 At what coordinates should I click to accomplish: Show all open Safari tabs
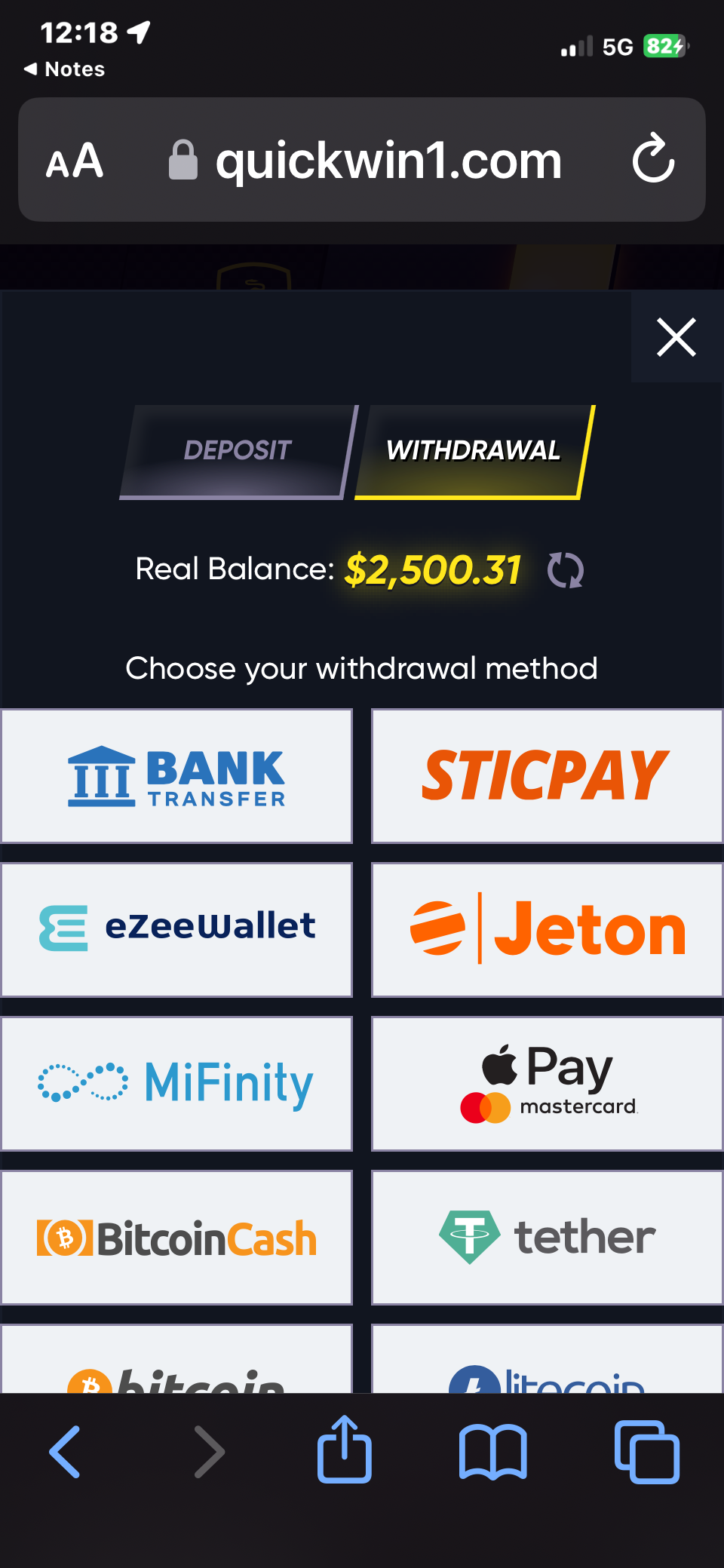click(x=647, y=1451)
